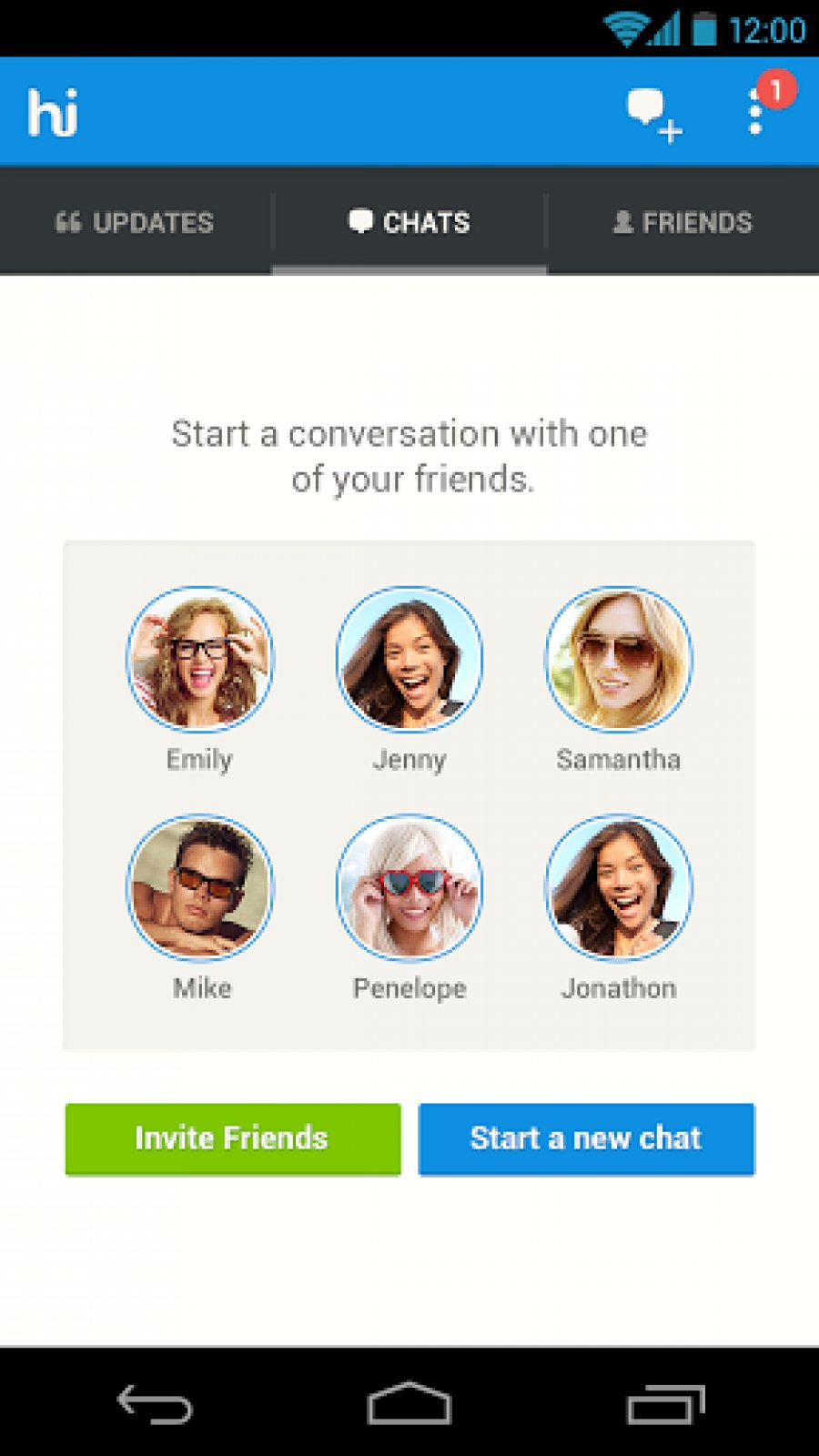The height and width of the screenshot is (1456, 819).
Task: Start a conversation with Emily
Action: click(199, 659)
